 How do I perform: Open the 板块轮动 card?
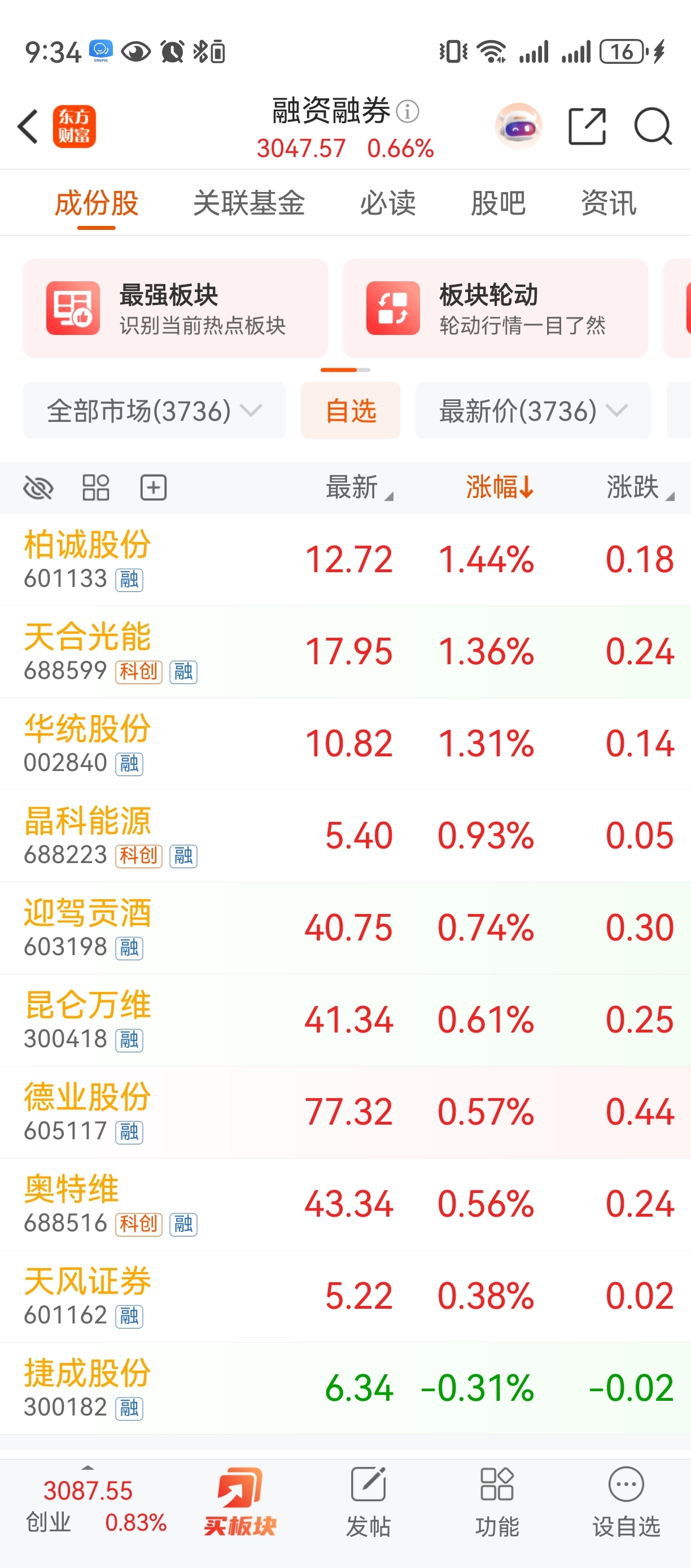click(495, 308)
